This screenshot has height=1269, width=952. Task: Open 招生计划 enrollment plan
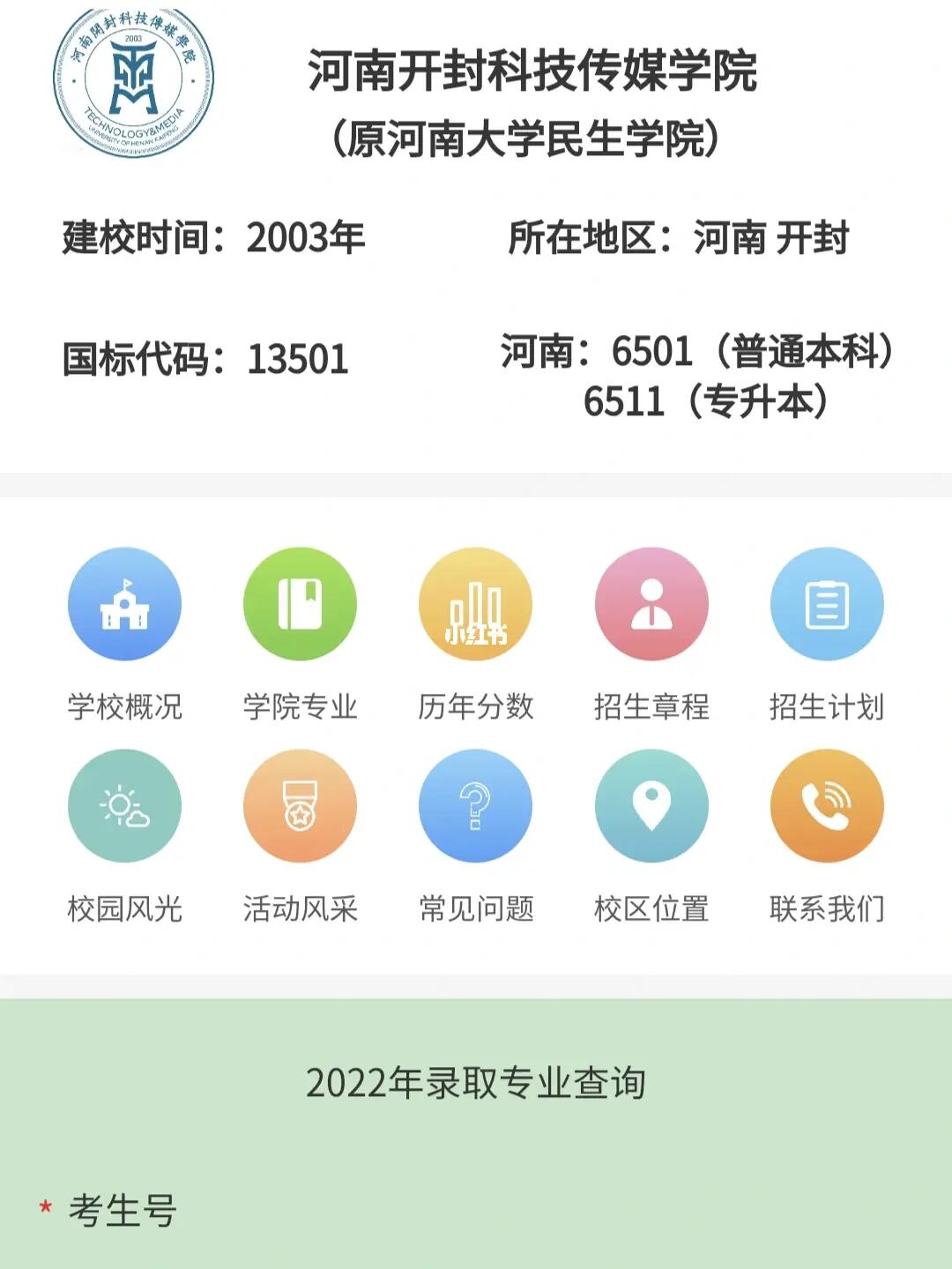(827, 605)
